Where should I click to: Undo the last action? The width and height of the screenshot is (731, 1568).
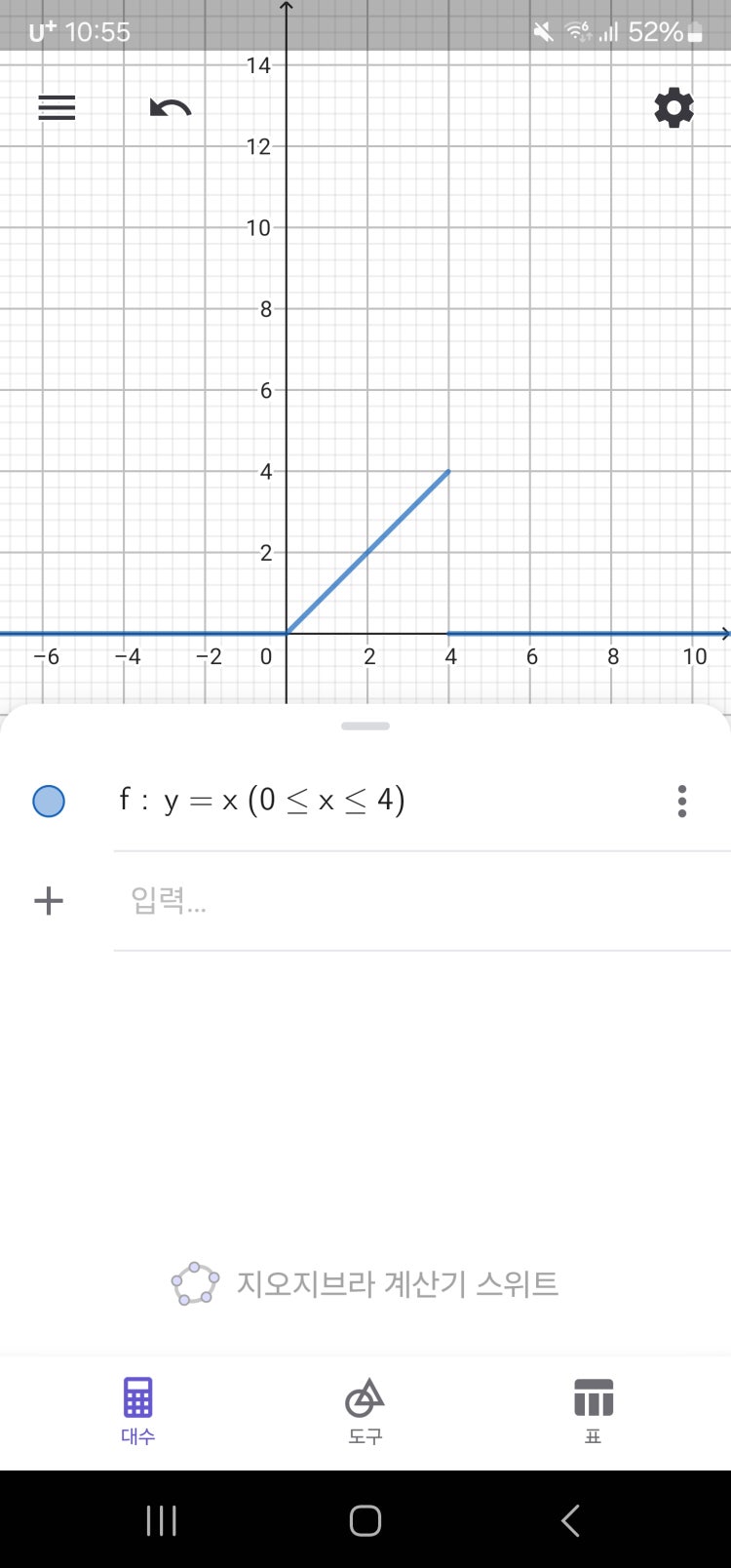[x=171, y=107]
